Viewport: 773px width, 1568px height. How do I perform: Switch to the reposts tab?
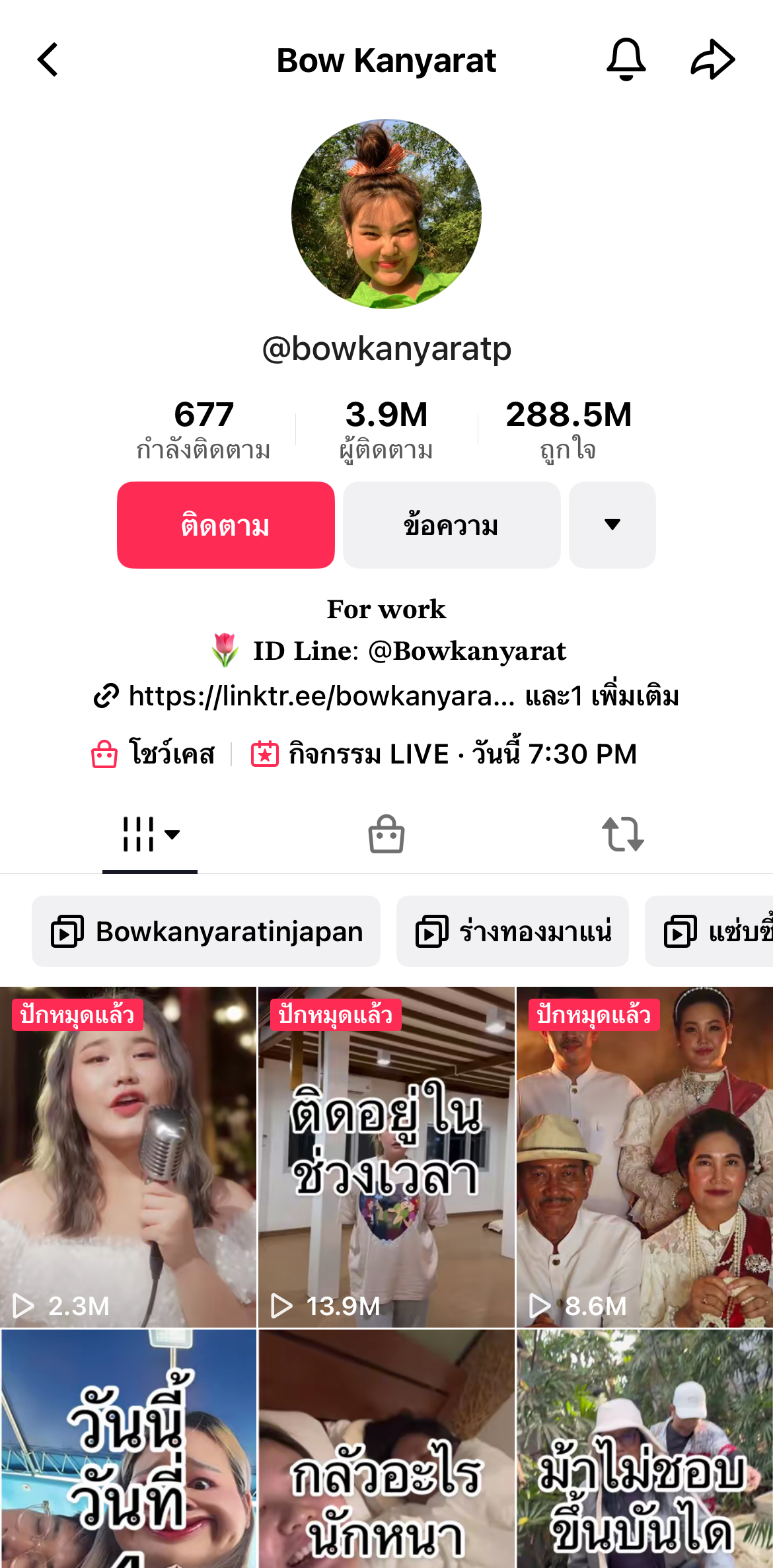(622, 834)
